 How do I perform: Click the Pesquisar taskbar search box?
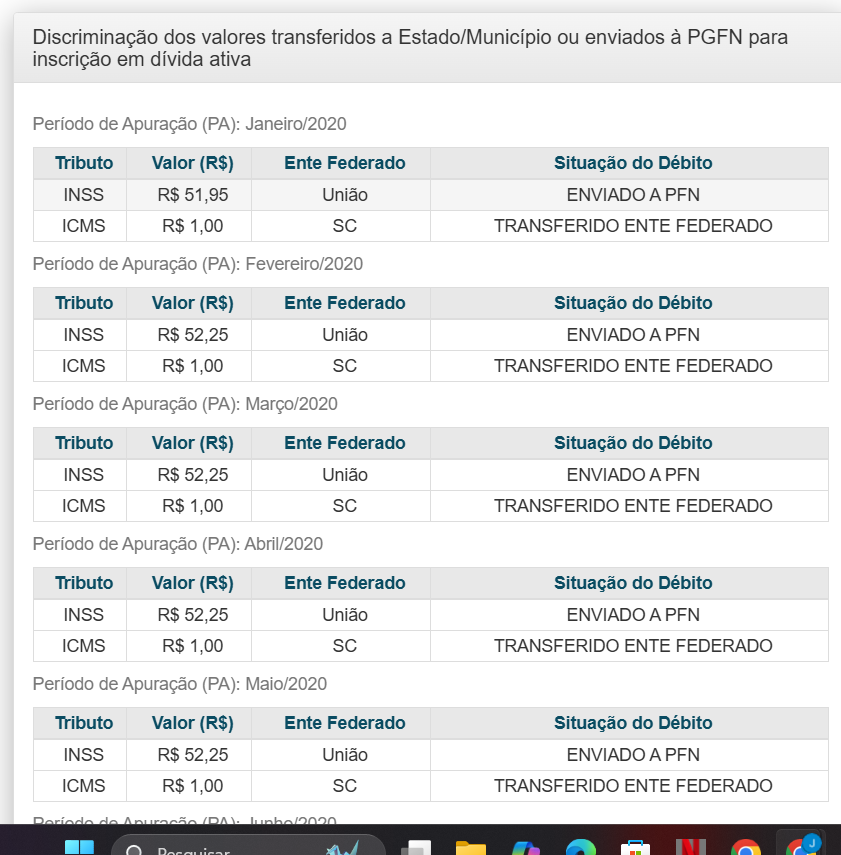pos(248,846)
